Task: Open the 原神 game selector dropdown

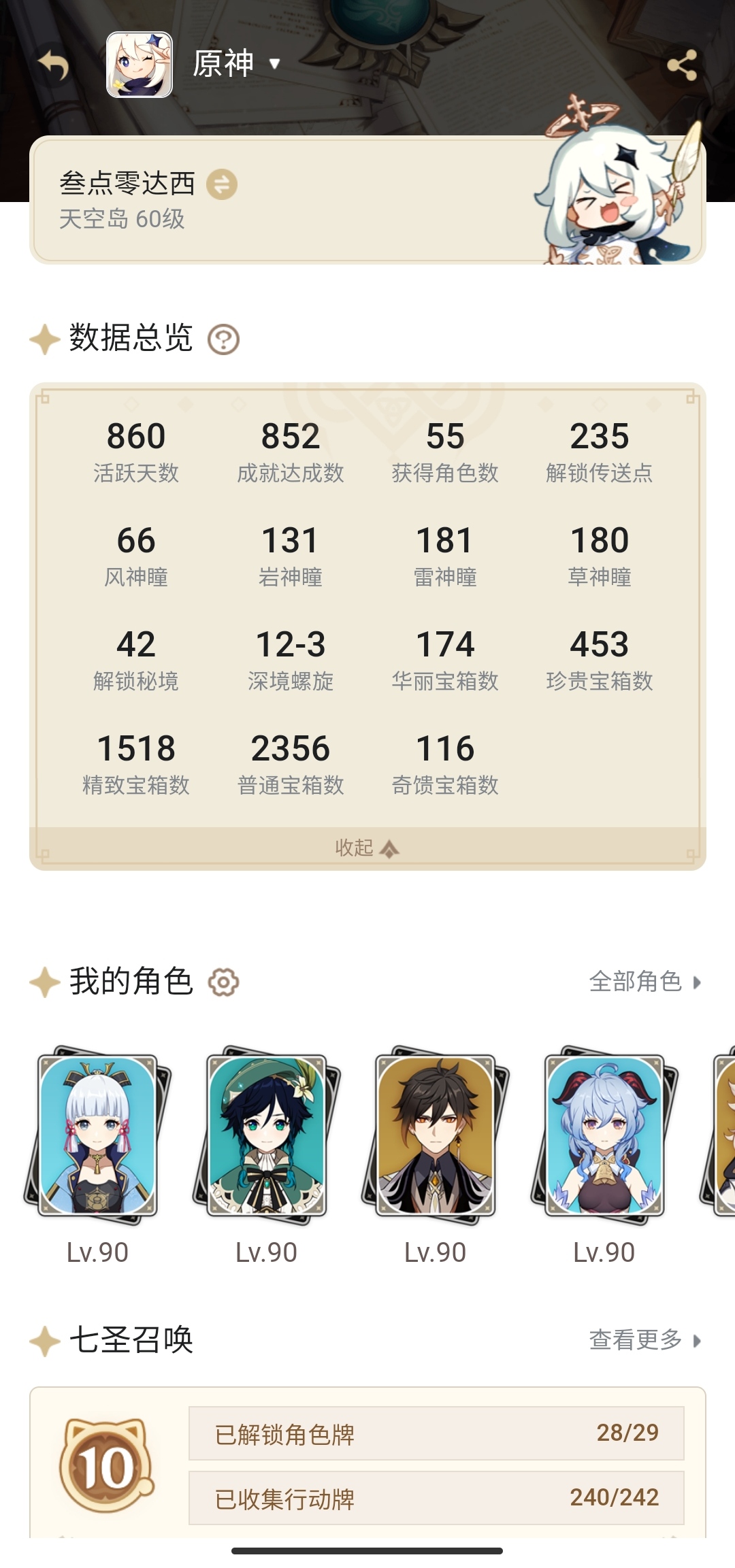Action: pos(235,64)
